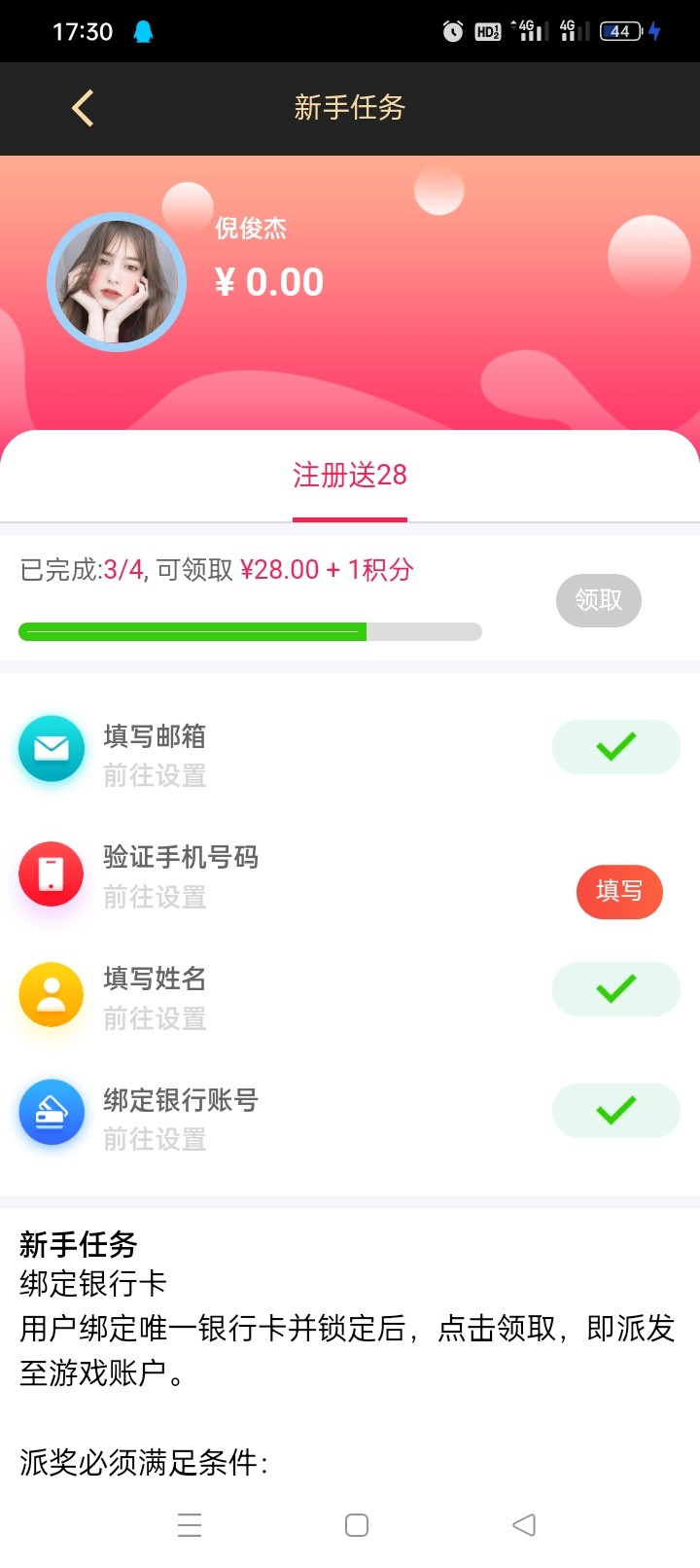Click the blue bank card icon

[51, 1112]
